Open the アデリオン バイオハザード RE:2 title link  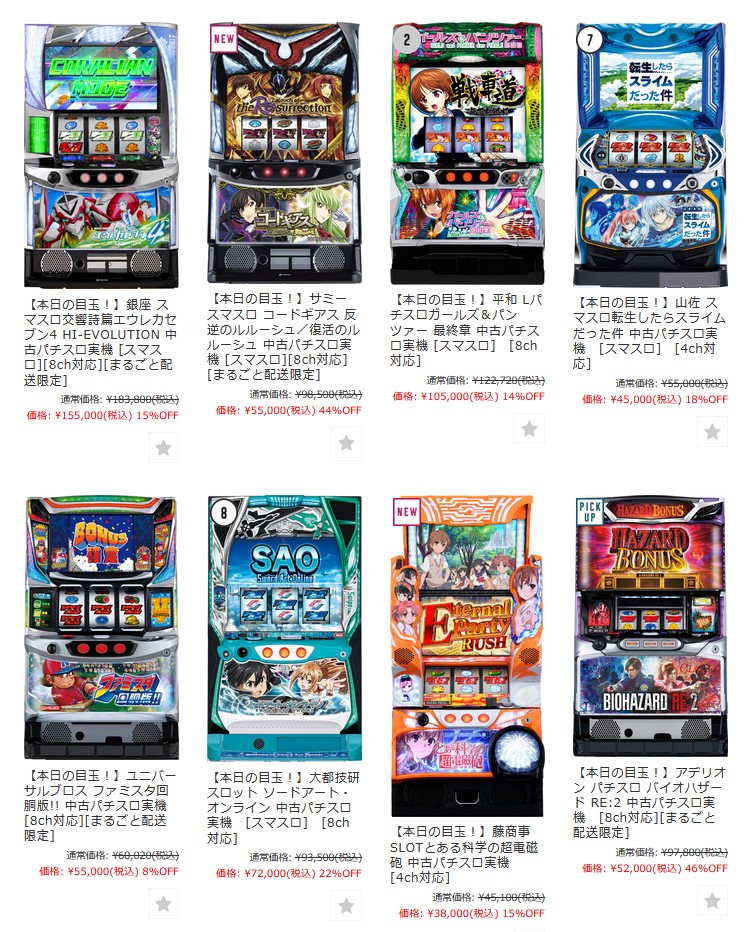tap(650, 795)
